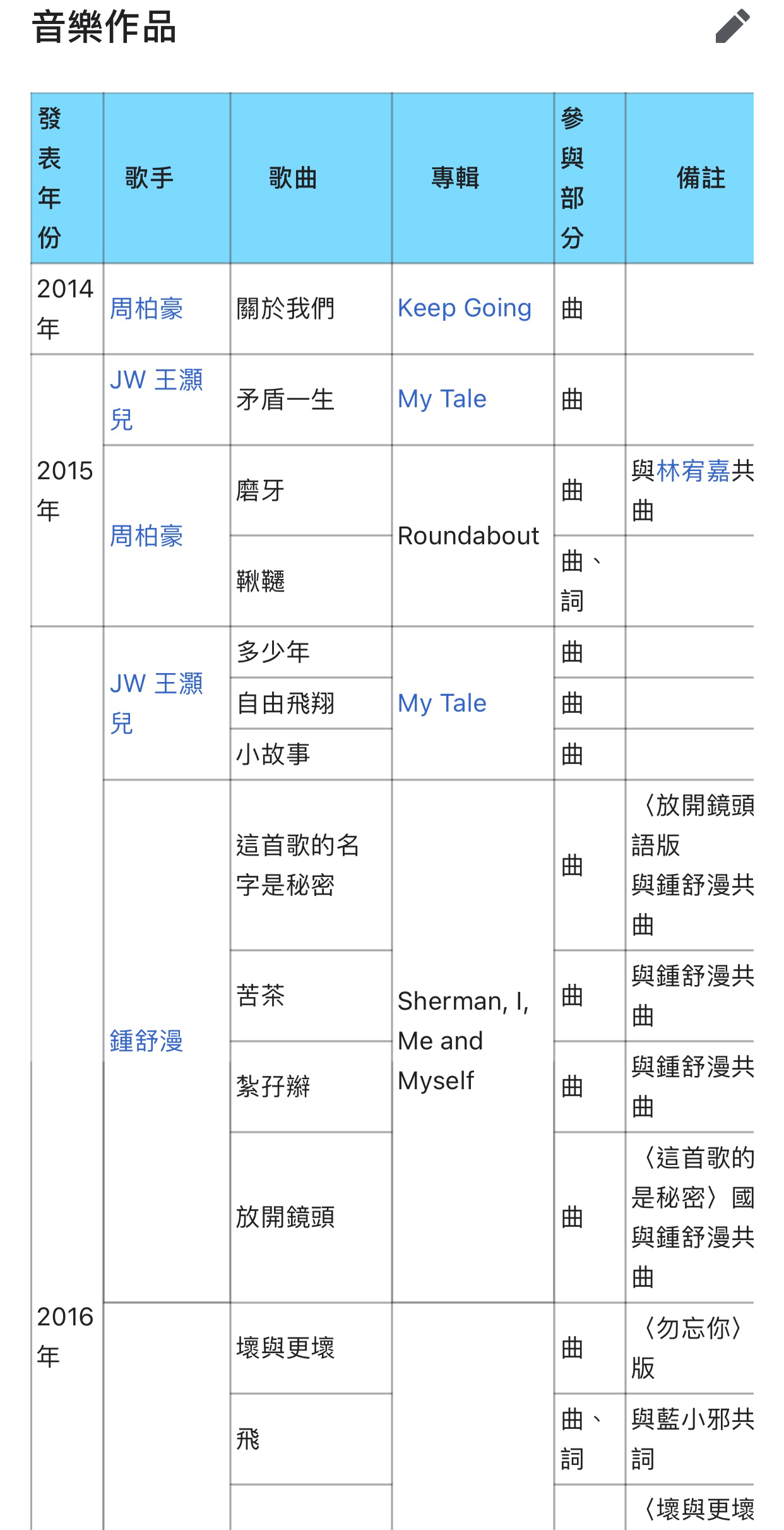Open My Tale link in 矛盾一生 row

click(442, 399)
